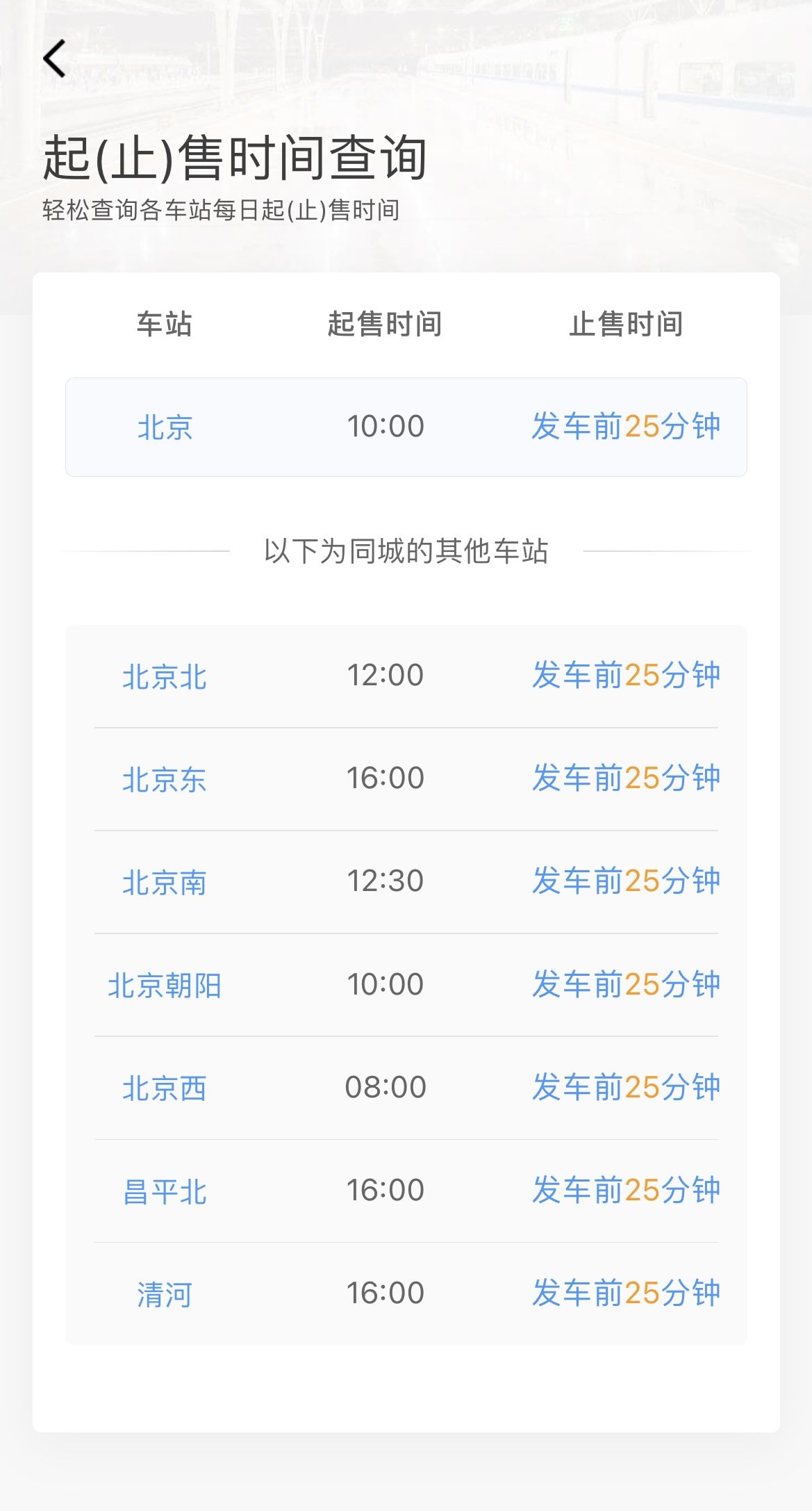This screenshot has height=1511, width=812.
Task: Open the 北京东 station entry
Action: [x=406, y=779]
